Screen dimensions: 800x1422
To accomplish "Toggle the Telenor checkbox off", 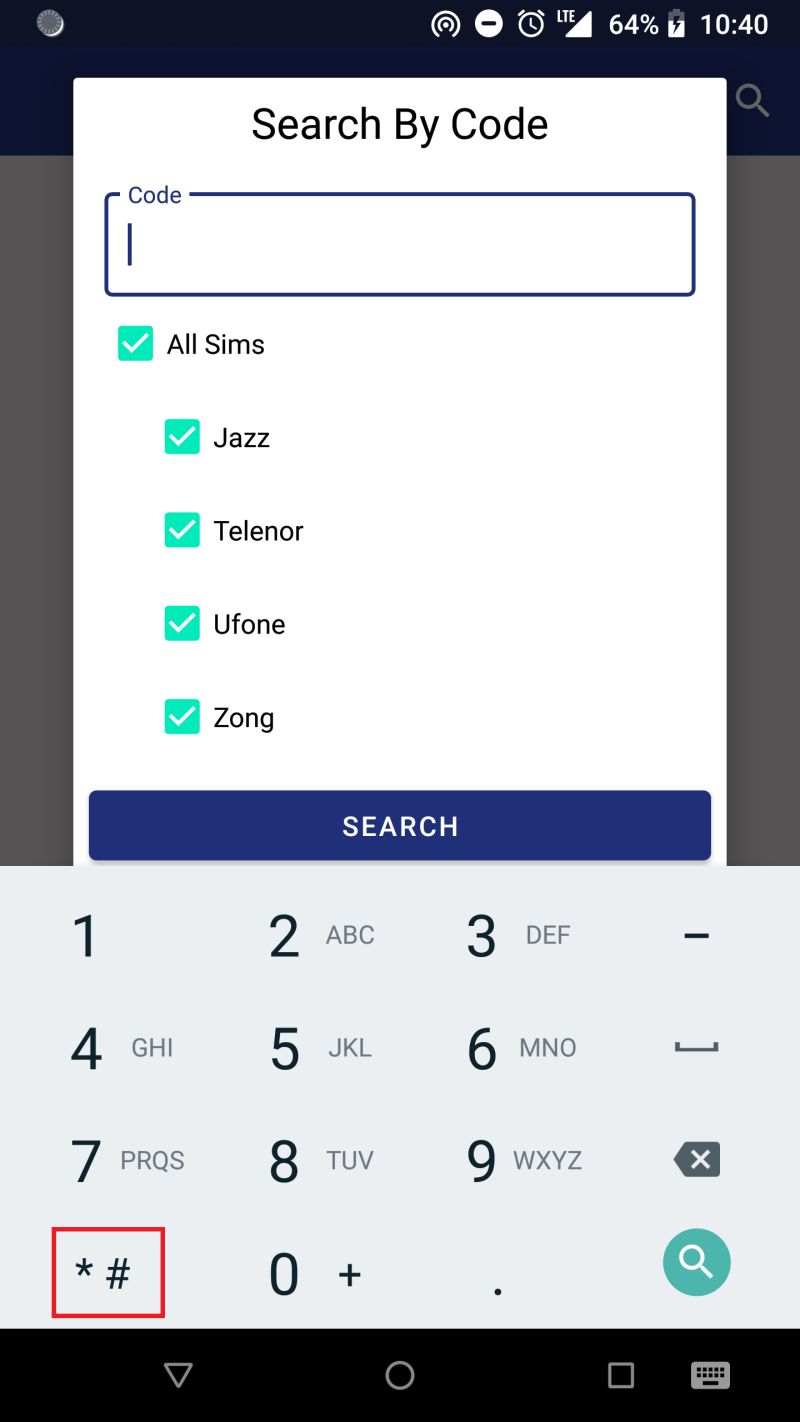I will click(x=181, y=530).
